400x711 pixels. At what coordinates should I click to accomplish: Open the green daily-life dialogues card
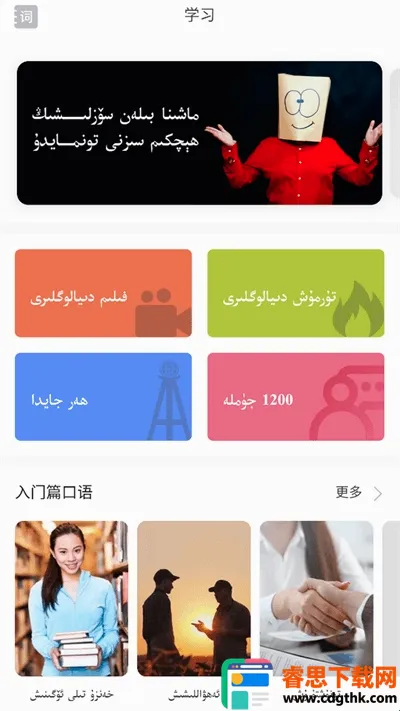pyautogui.click(x=296, y=293)
